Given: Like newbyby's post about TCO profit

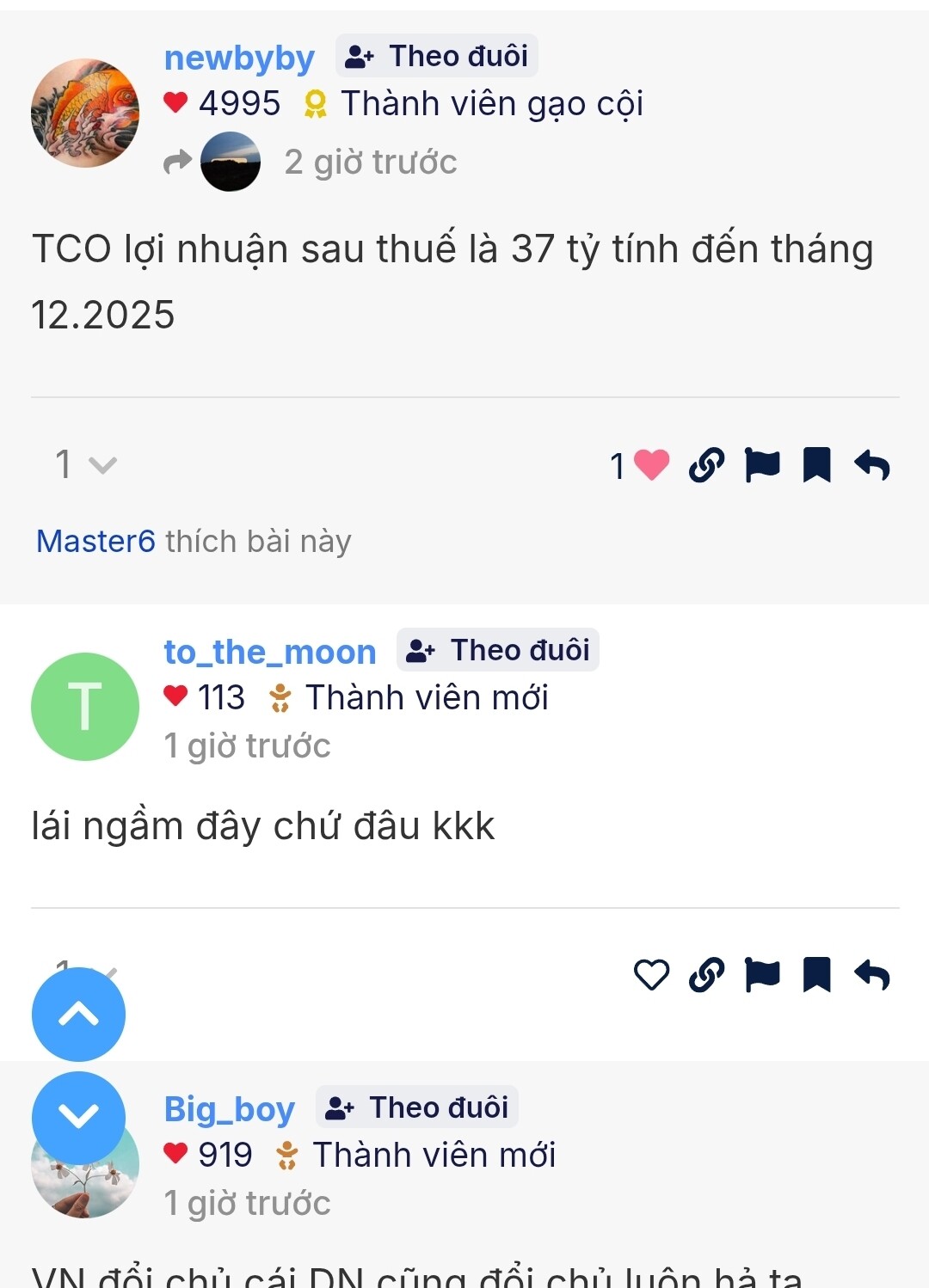Looking at the screenshot, I should (651, 465).
